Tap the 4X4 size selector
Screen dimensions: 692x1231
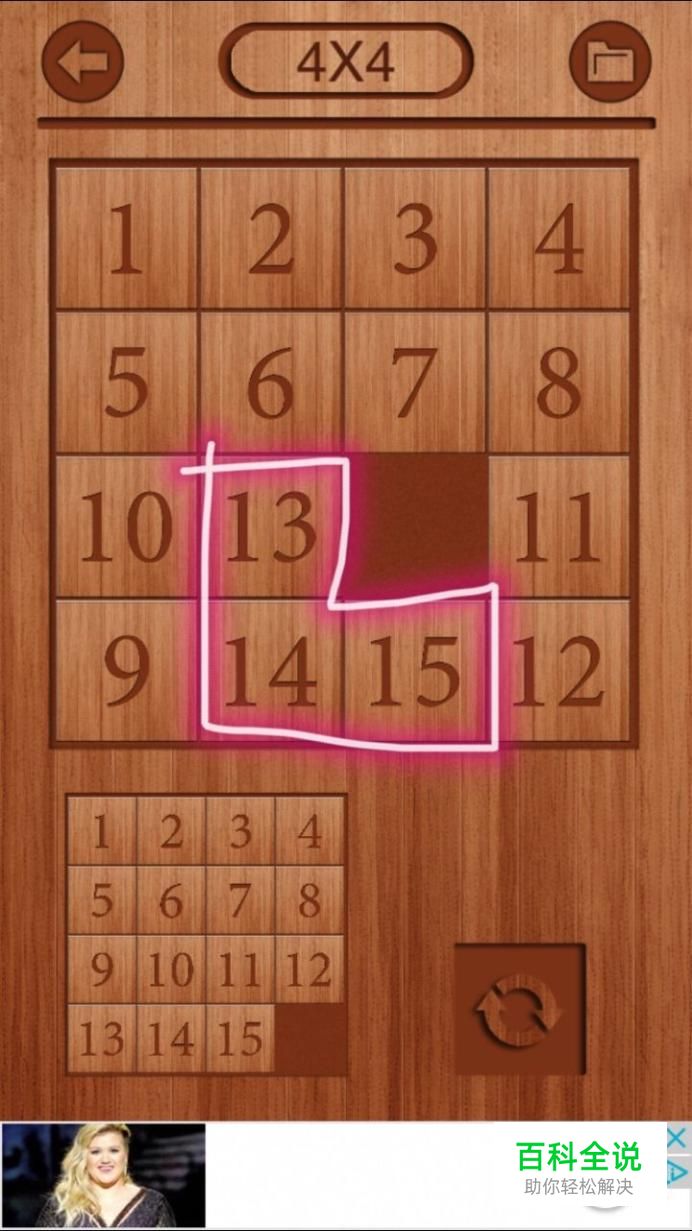[346, 62]
